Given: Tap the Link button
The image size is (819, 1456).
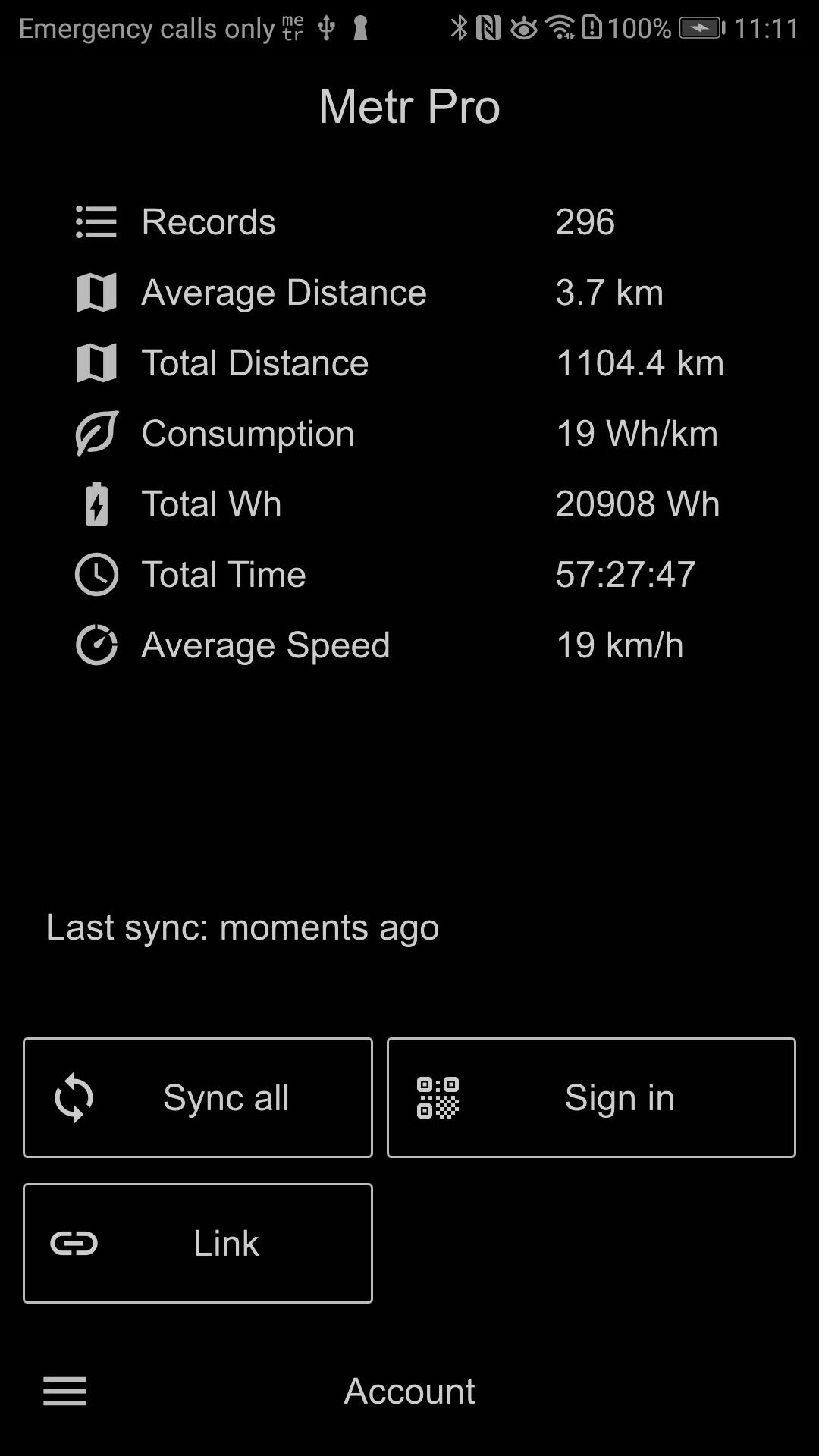Looking at the screenshot, I should 198,1243.
